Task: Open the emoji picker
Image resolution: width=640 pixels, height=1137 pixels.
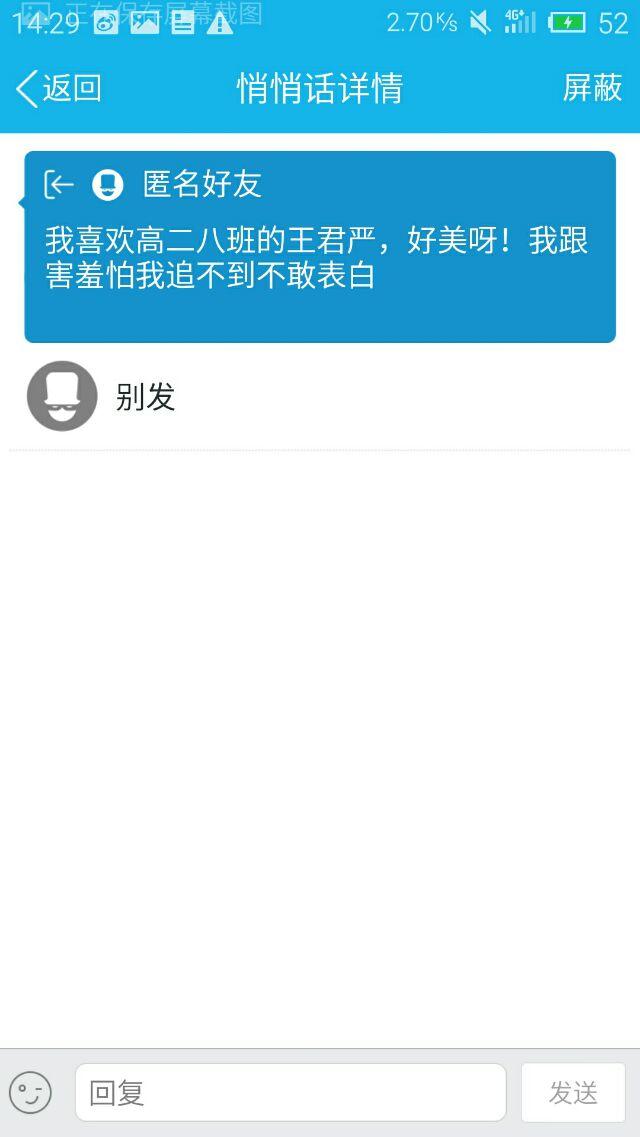Action: pyautogui.click(x=30, y=1092)
